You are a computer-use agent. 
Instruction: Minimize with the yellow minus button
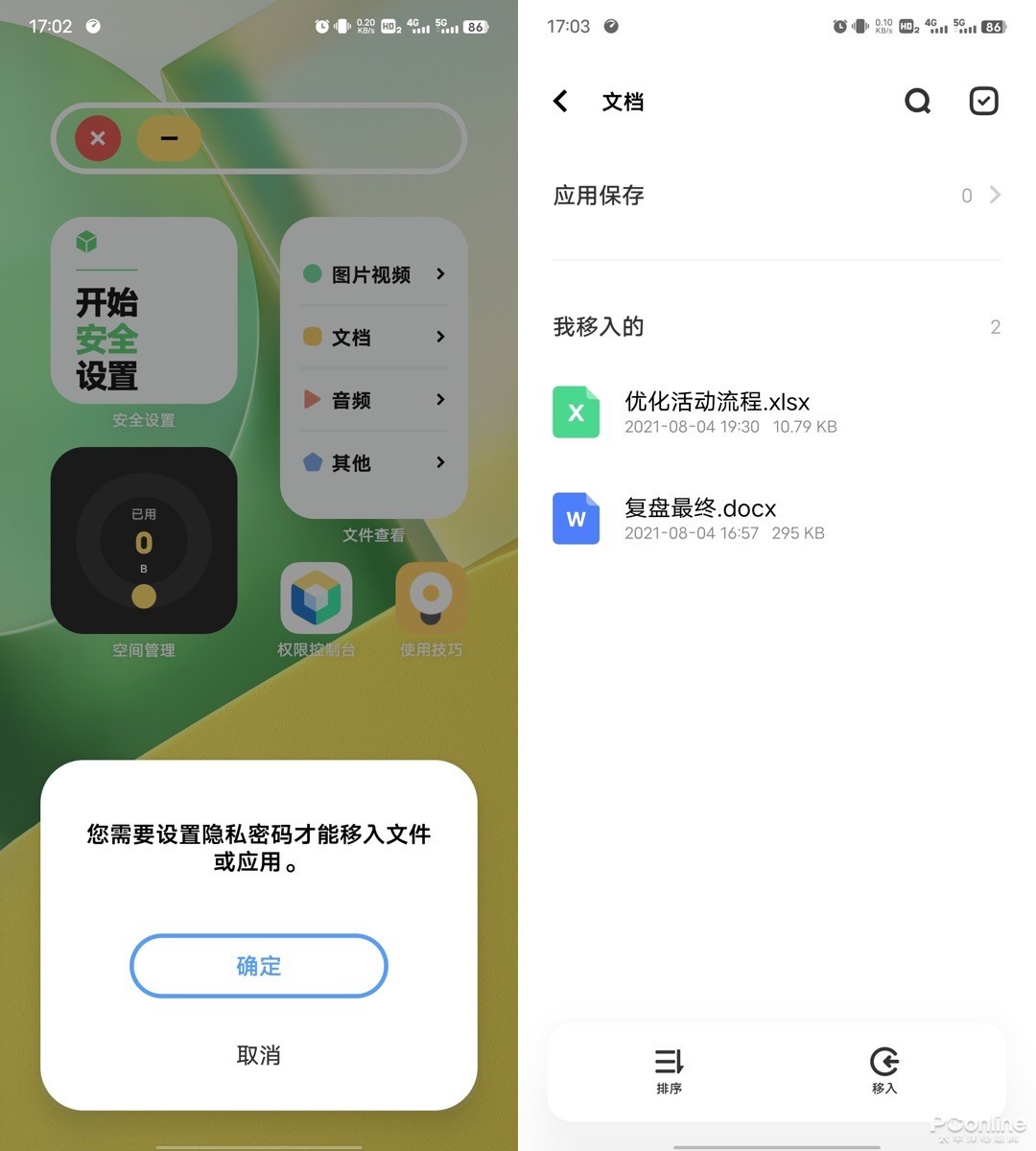click(x=169, y=138)
